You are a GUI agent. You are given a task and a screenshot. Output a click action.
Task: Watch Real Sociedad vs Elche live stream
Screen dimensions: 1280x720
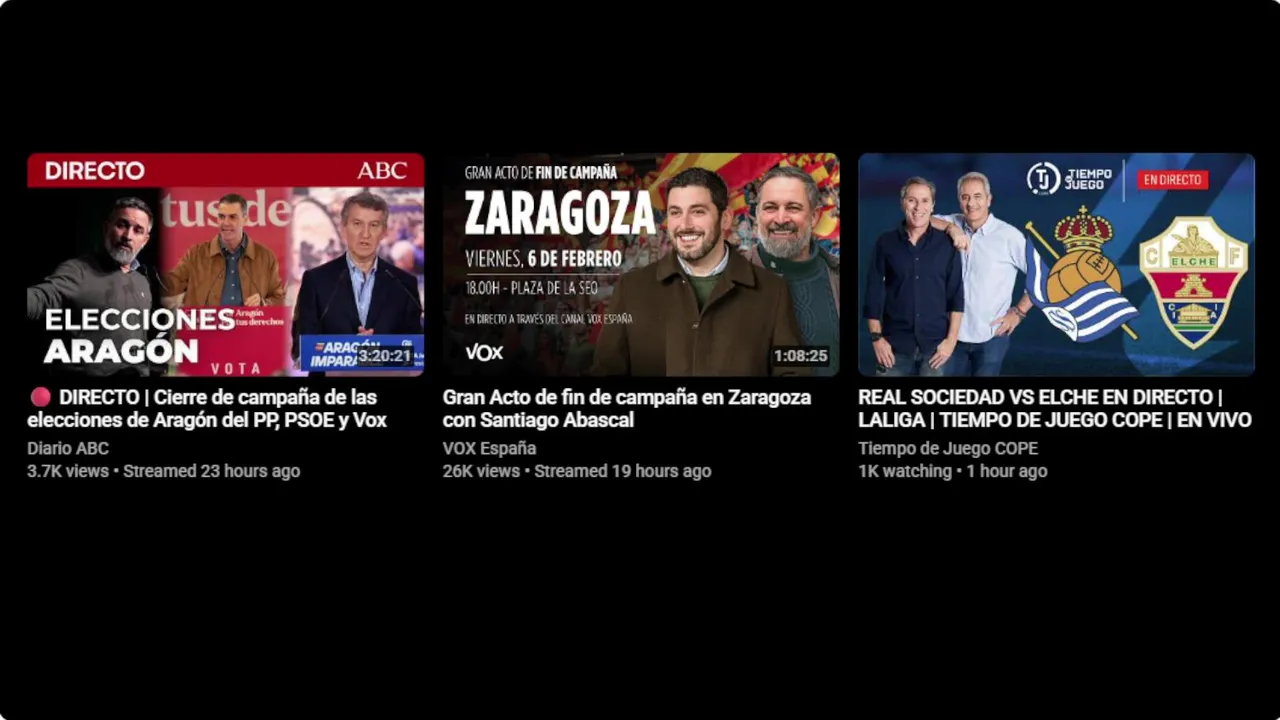click(1056, 264)
